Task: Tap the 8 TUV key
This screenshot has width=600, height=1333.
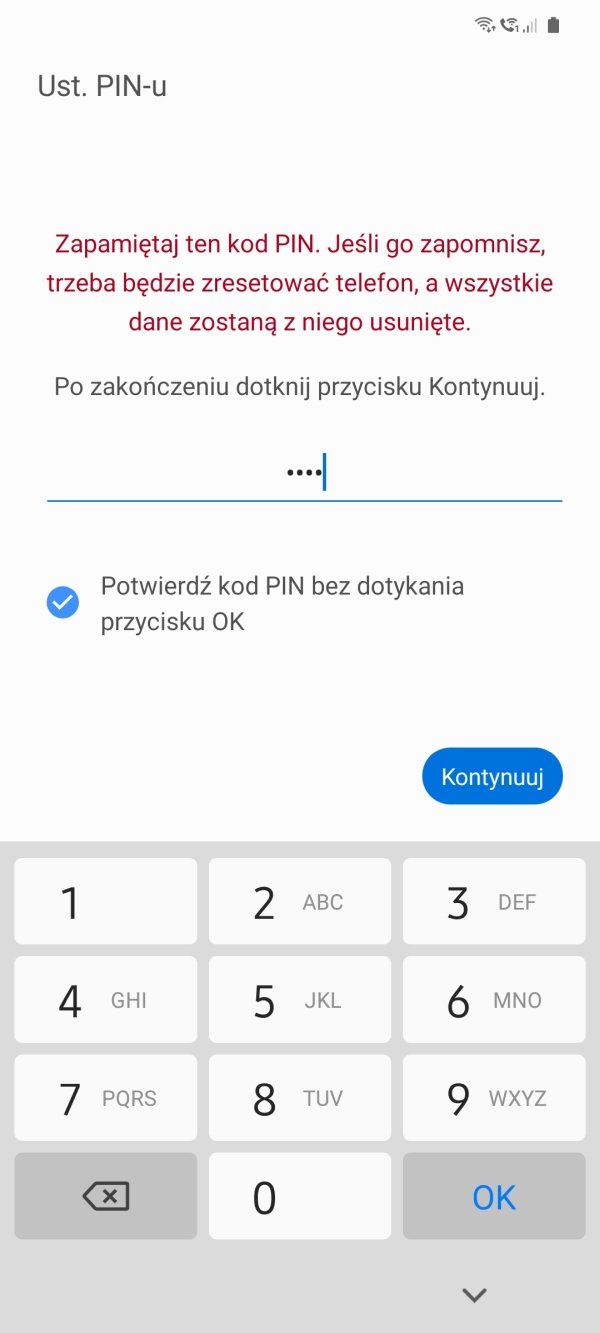Action: (300, 1098)
